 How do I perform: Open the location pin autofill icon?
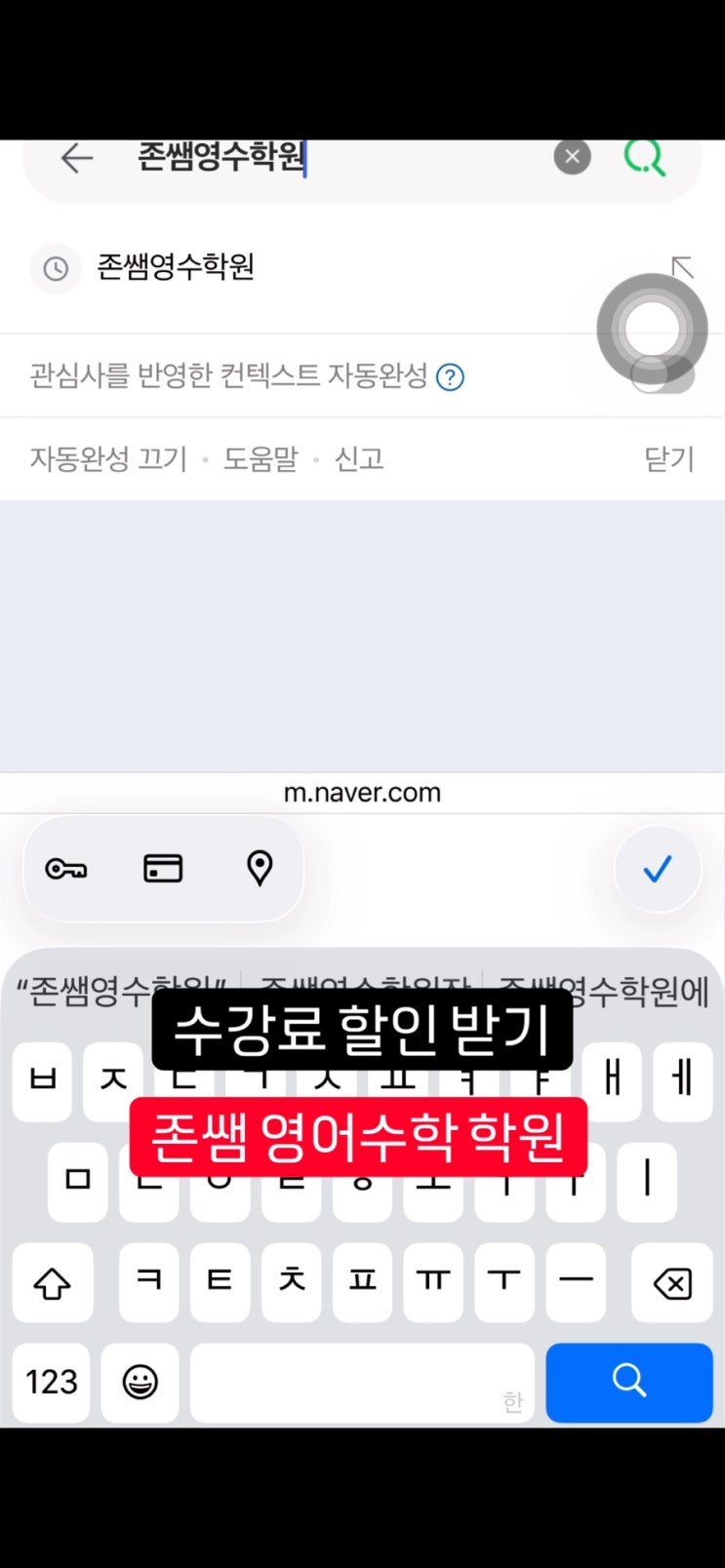click(260, 868)
